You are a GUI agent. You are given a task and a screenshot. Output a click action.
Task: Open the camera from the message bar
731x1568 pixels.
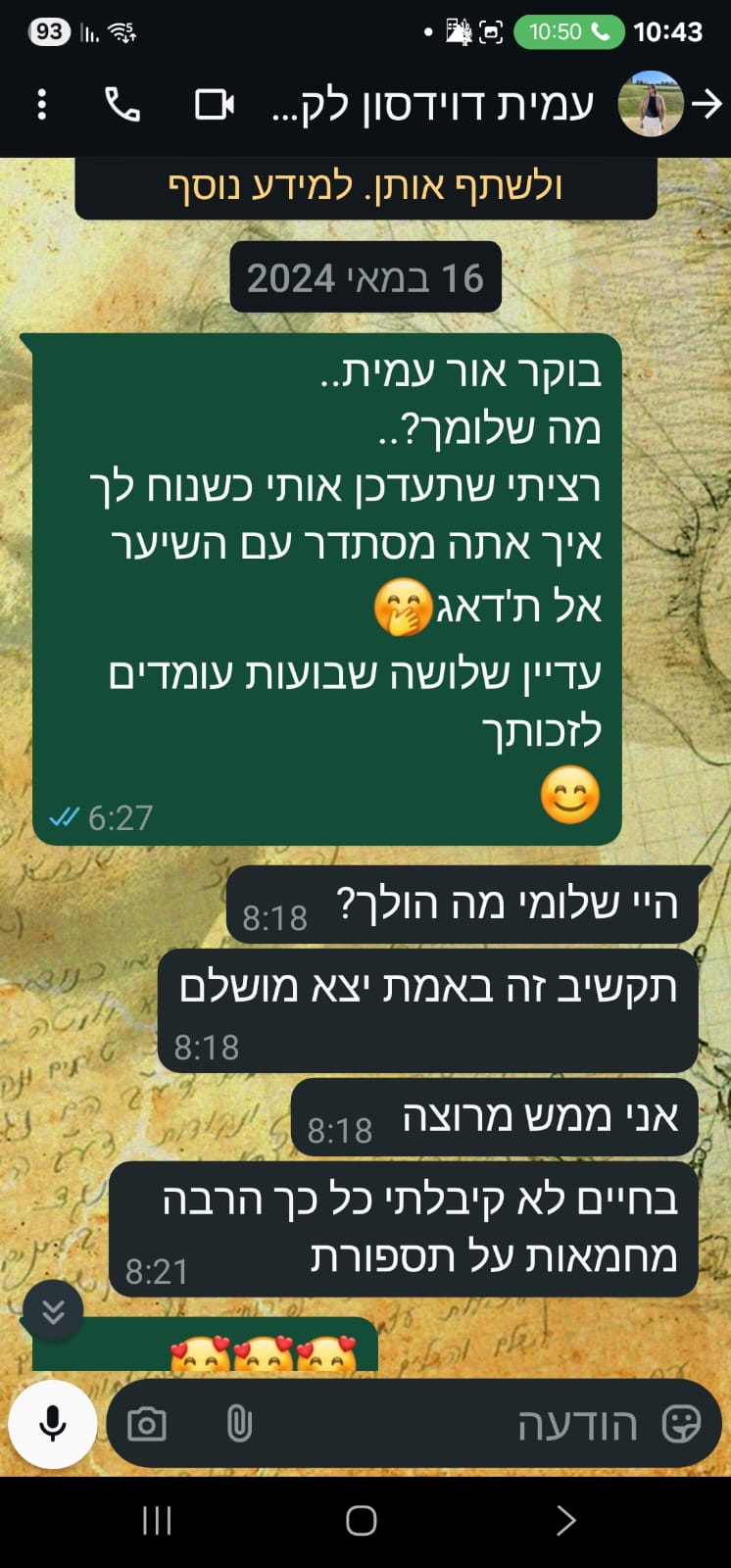pyautogui.click(x=147, y=1424)
